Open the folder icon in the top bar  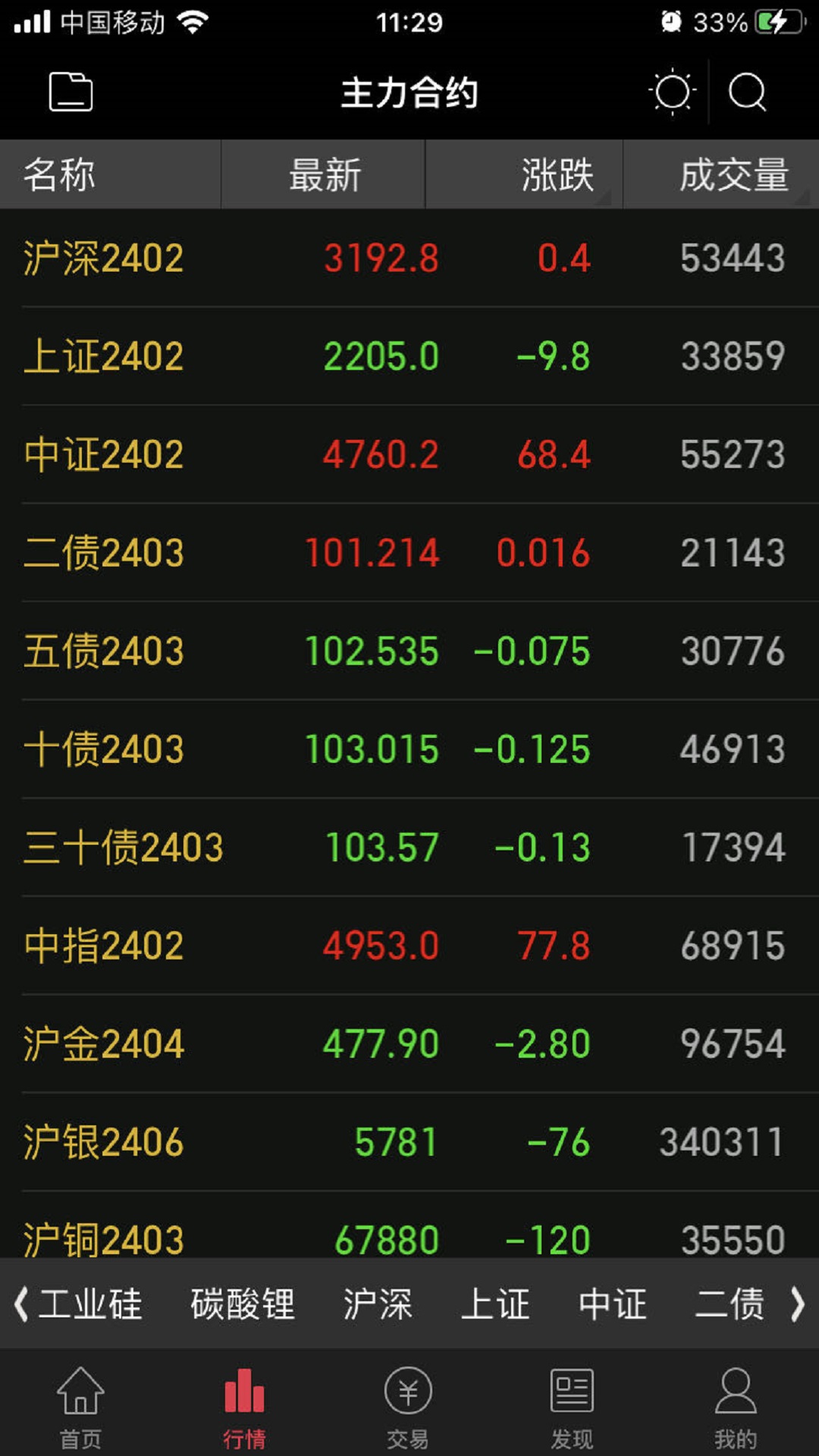point(71,93)
